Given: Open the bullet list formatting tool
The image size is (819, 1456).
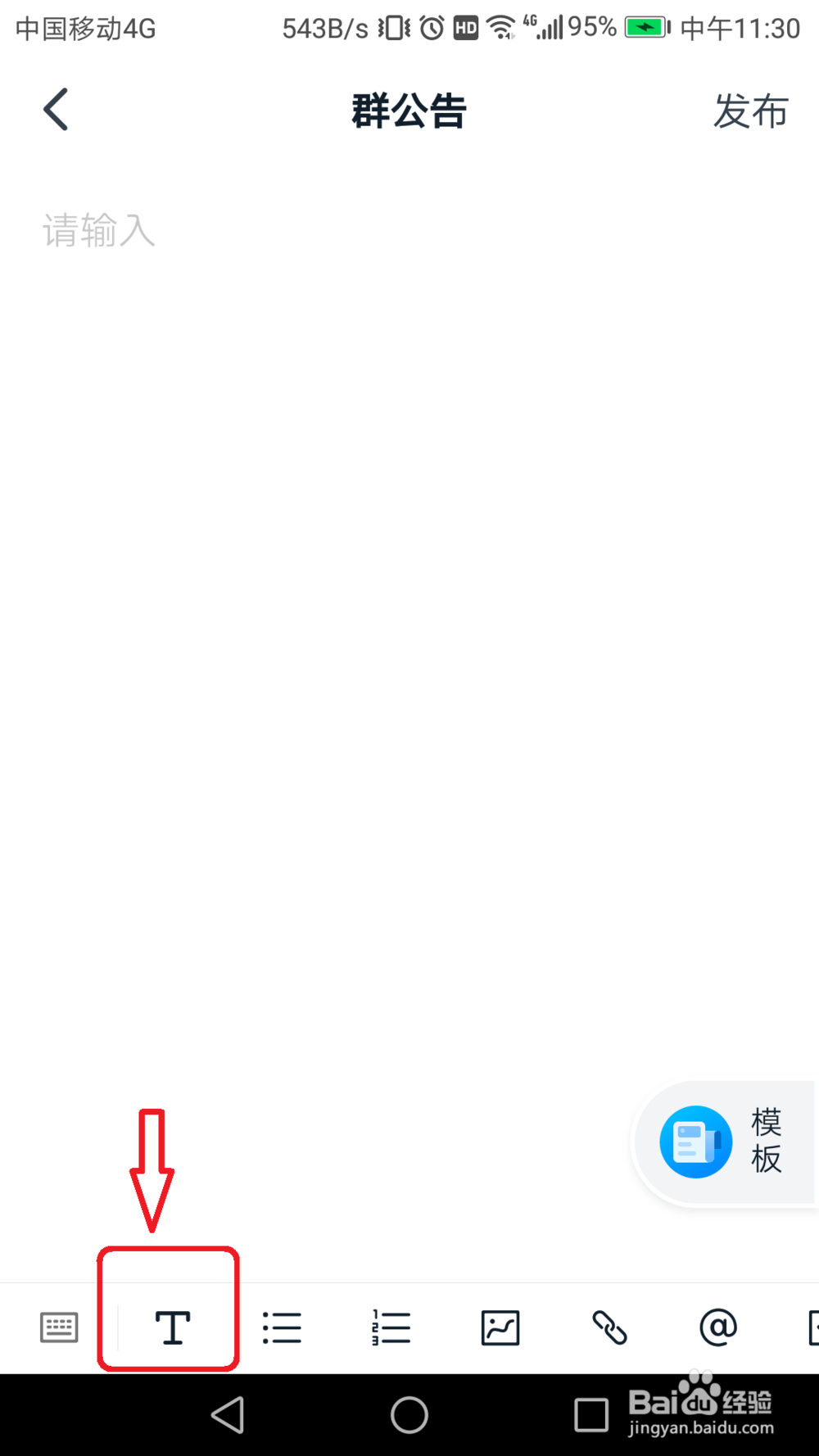Looking at the screenshot, I should pyautogui.click(x=281, y=1327).
